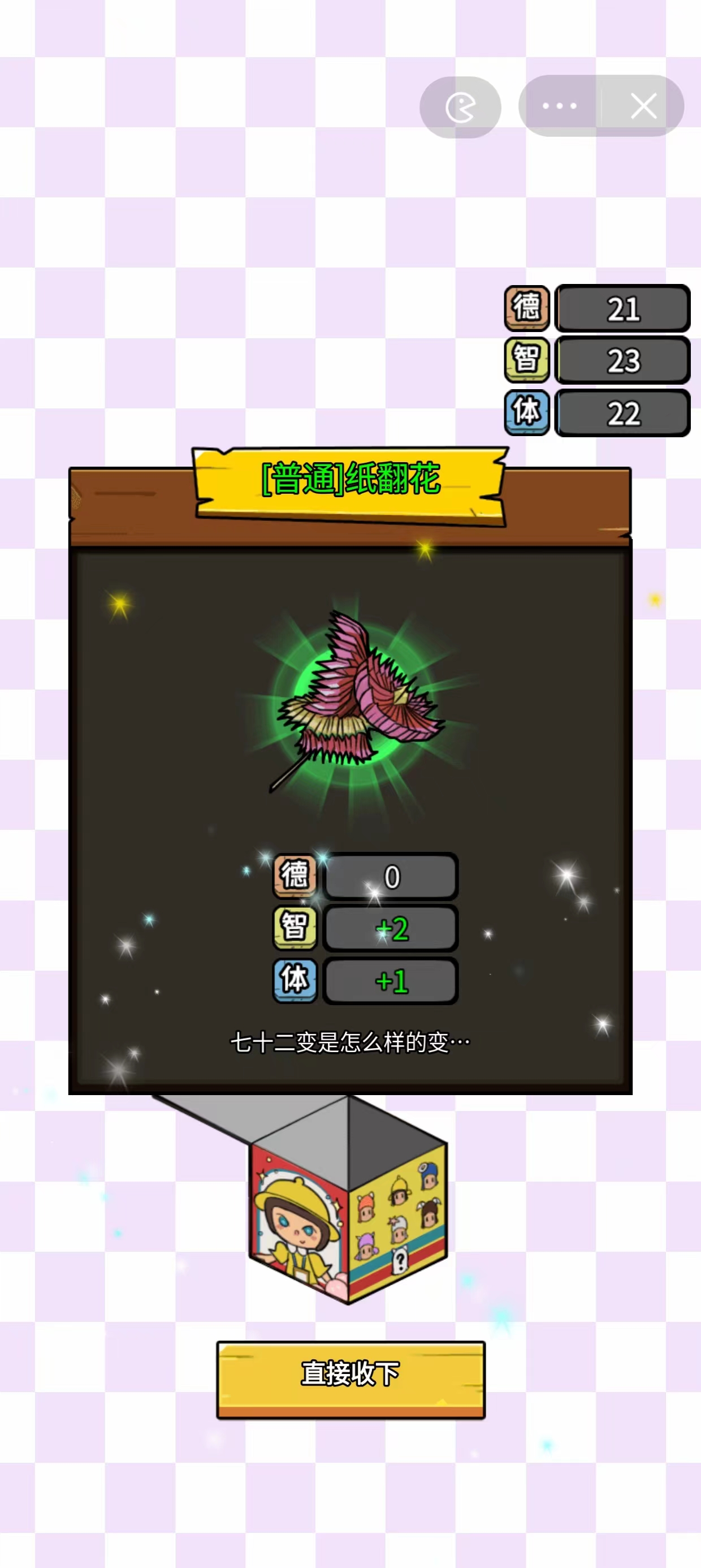
Task: Close the mini-program with the X
Action: click(x=643, y=106)
